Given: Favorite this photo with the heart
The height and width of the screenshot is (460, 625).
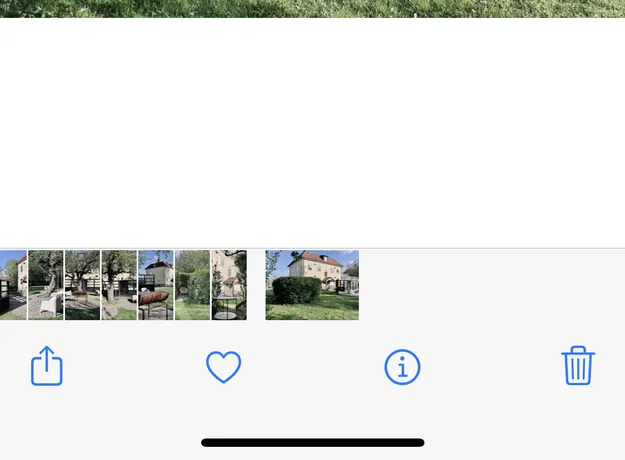Looking at the screenshot, I should tap(223, 367).
